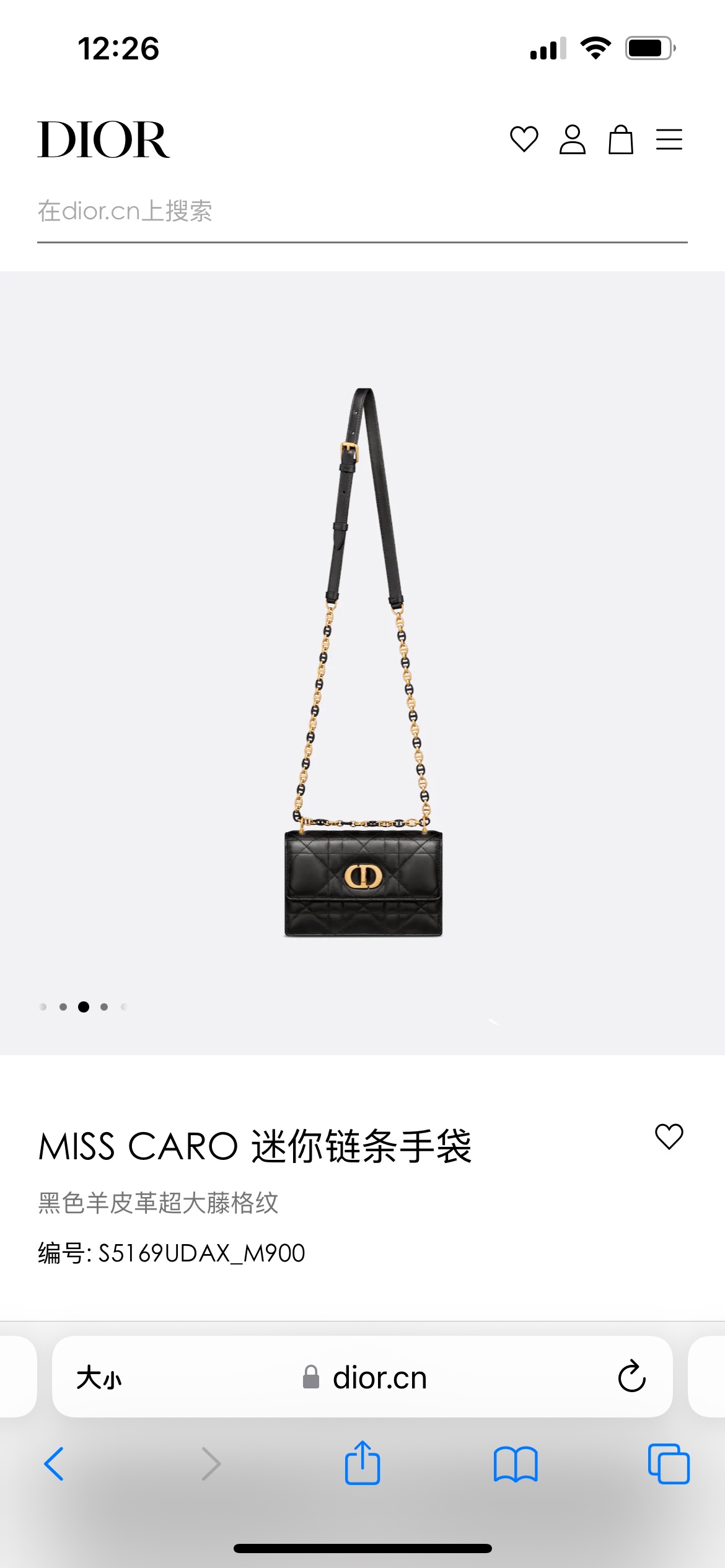Open the hamburger menu
This screenshot has height=1568, width=725.
pos(669,139)
